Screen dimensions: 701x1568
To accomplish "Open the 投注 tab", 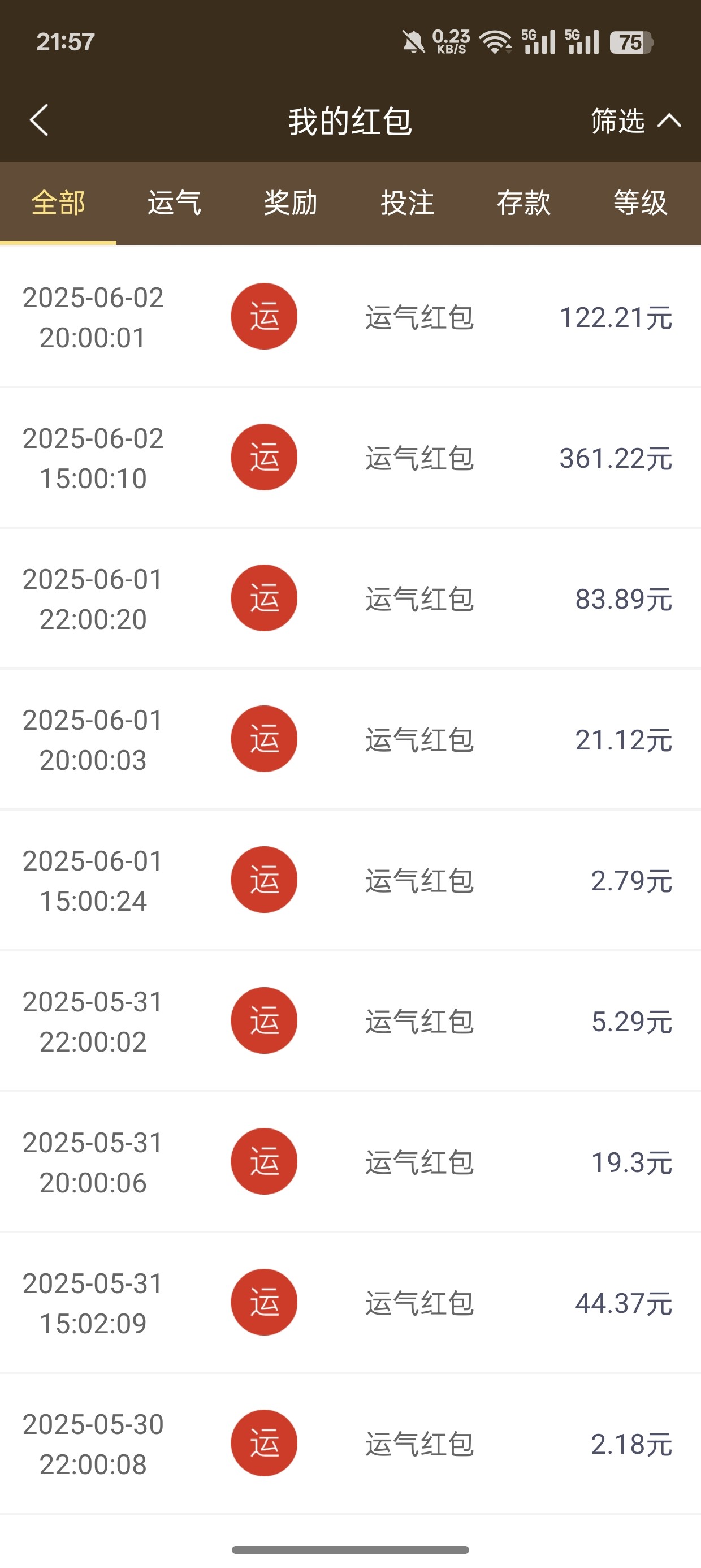I will 407,203.
